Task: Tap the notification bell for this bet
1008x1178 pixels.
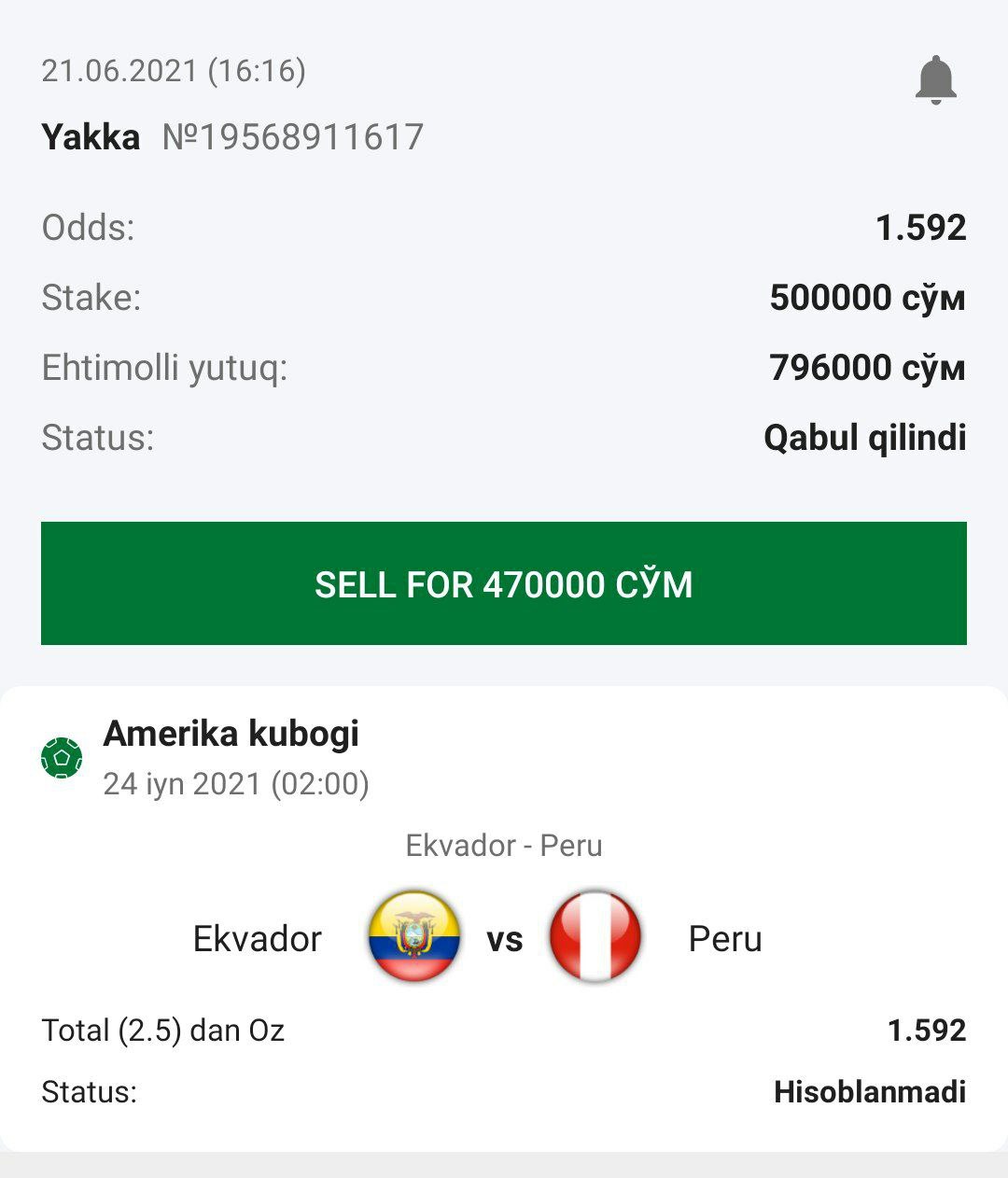Action: 935,80
